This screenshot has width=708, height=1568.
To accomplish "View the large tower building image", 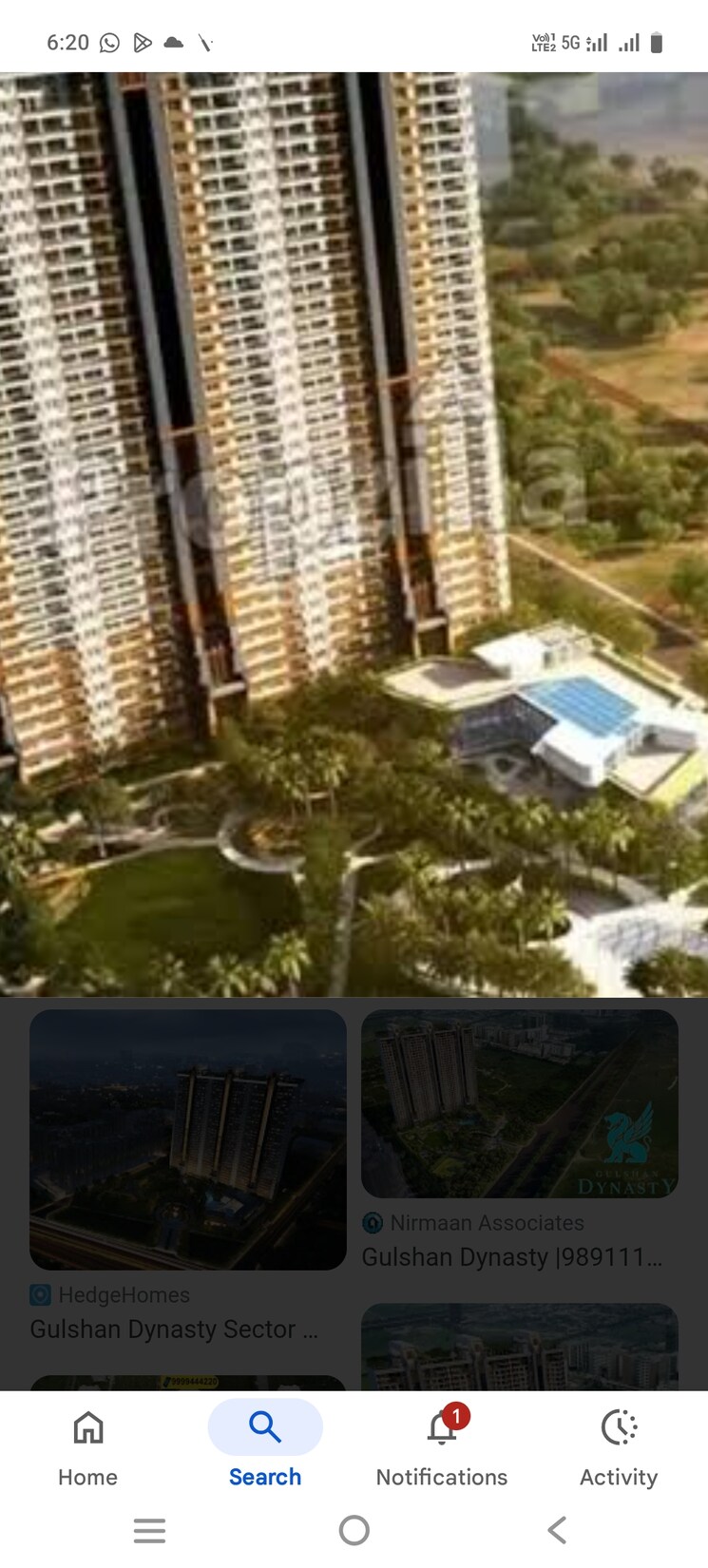I will tap(354, 532).
